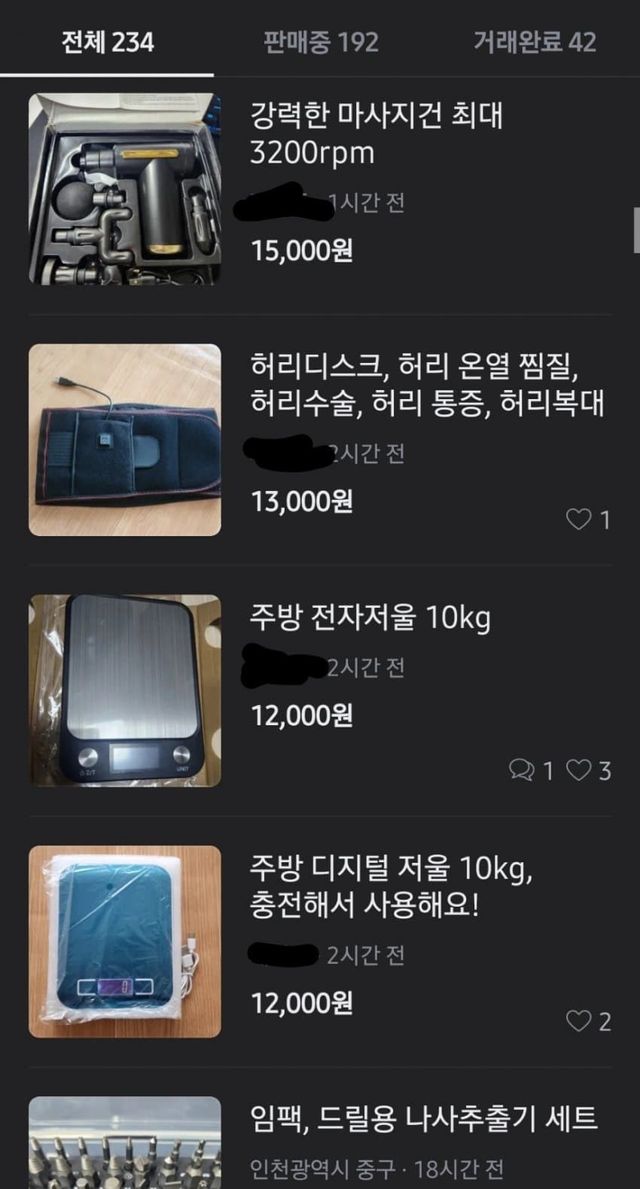The image size is (640, 1189).
Task: Open the 강력한 마사지건 listing
Action: pyautogui.click(x=375, y=134)
